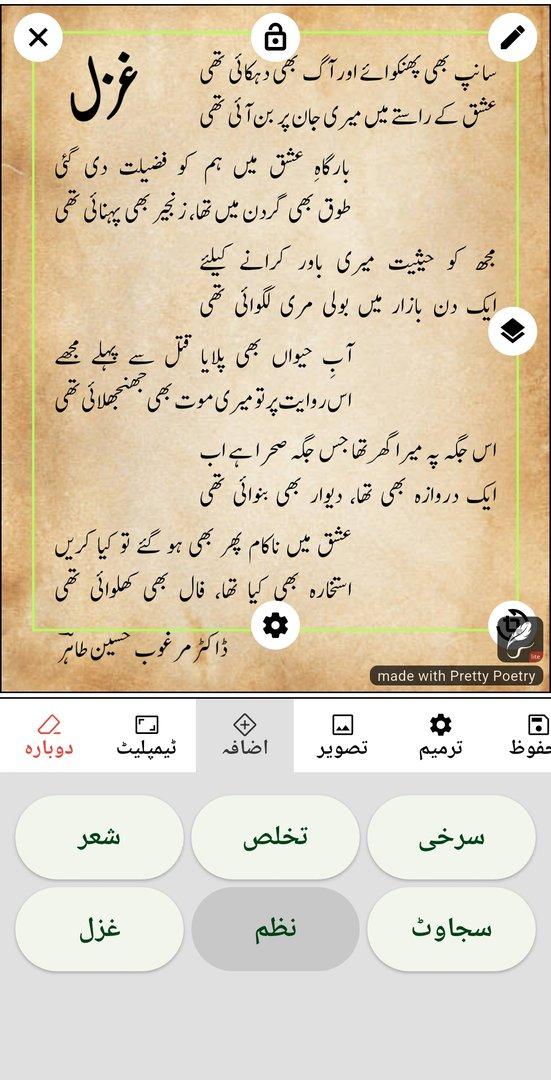Image resolution: width=551 pixels, height=1080 pixels.
Task: Tap the X icon on the text box
Action: point(38,37)
